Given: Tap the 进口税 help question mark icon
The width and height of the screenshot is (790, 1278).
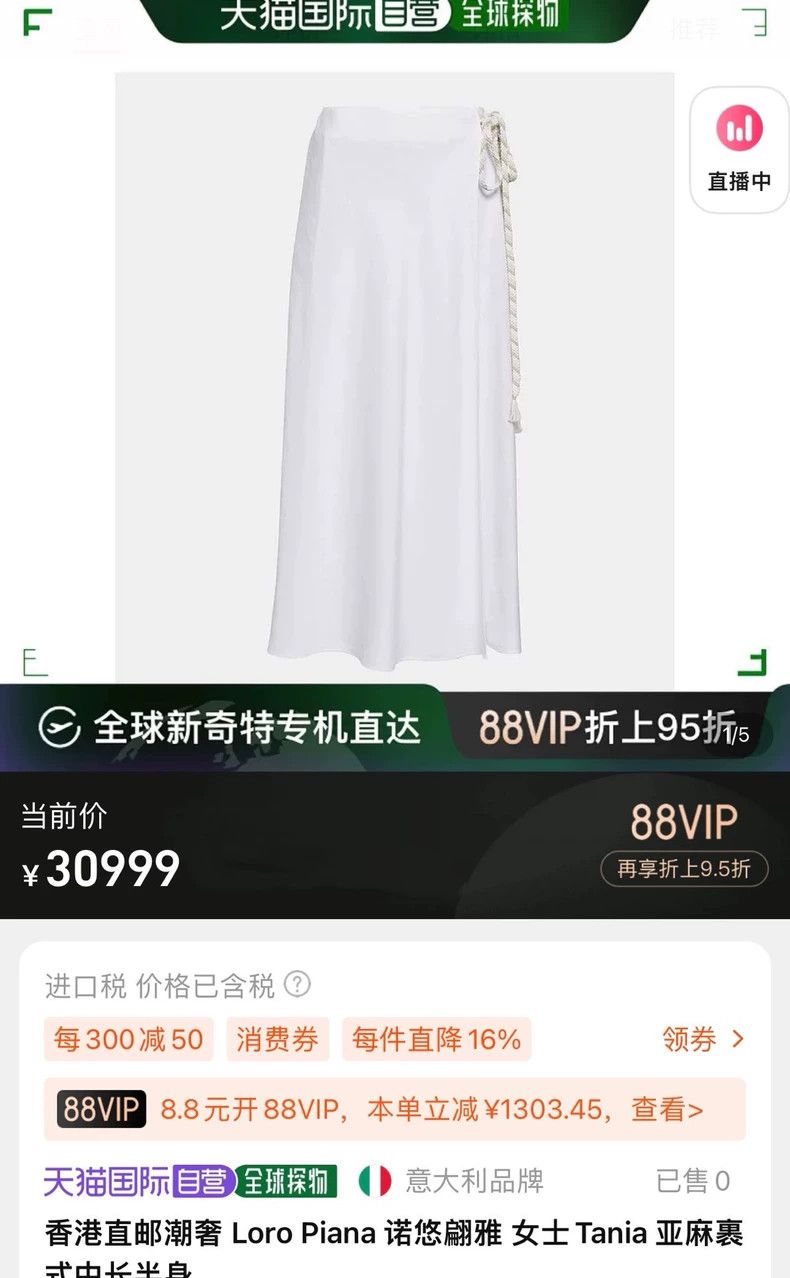Looking at the screenshot, I should point(297,984).
